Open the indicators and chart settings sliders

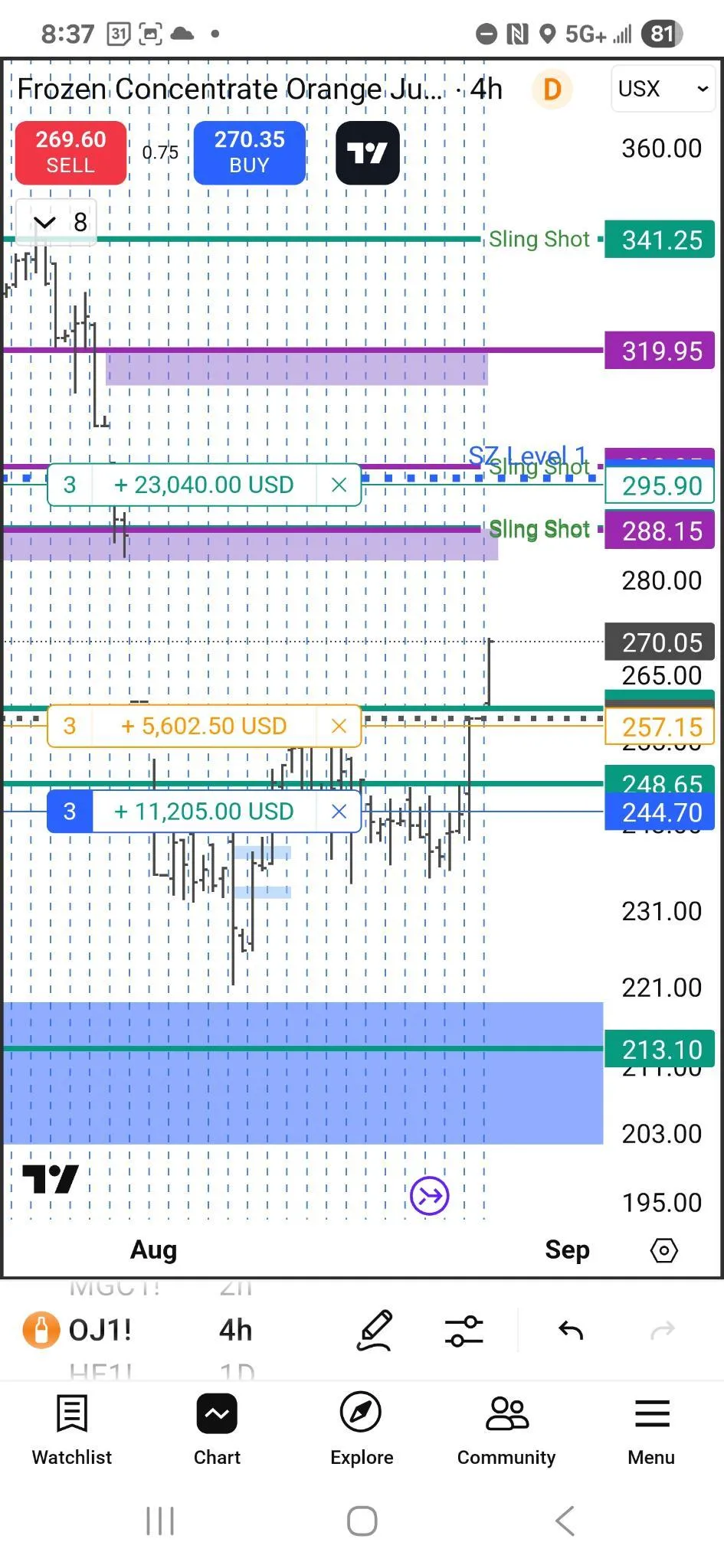point(464,1330)
